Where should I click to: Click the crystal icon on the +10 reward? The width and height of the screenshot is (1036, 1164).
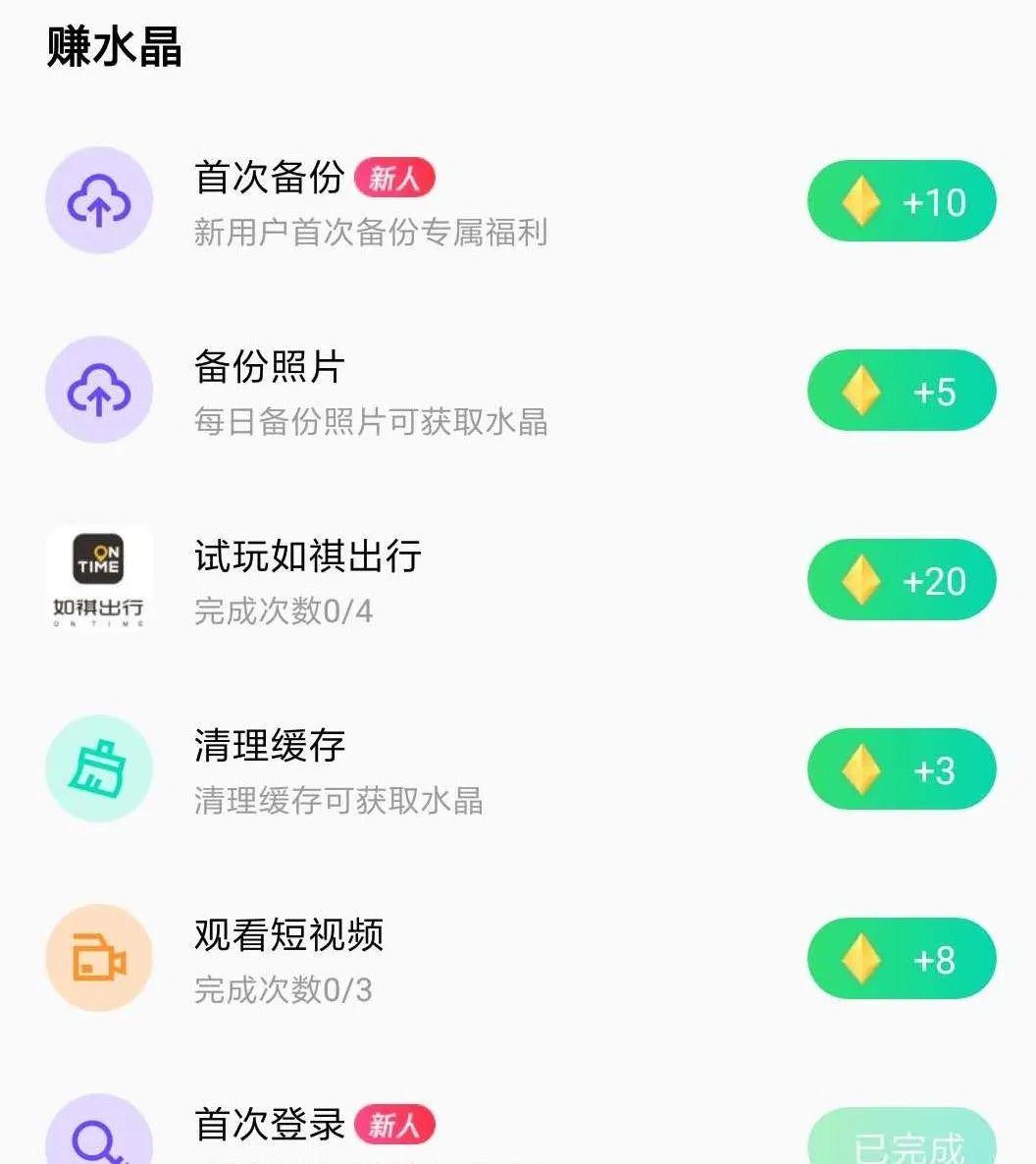point(861,199)
